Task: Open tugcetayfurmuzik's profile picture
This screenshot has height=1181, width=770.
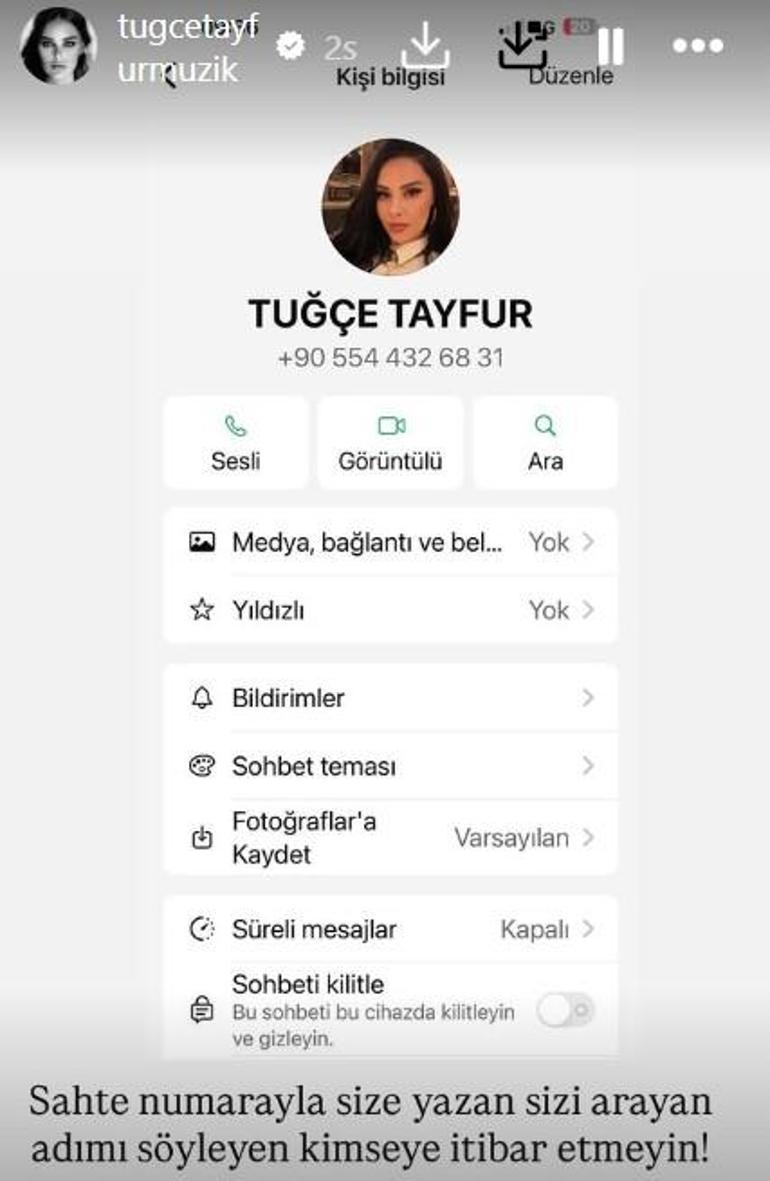Action: (x=58, y=46)
